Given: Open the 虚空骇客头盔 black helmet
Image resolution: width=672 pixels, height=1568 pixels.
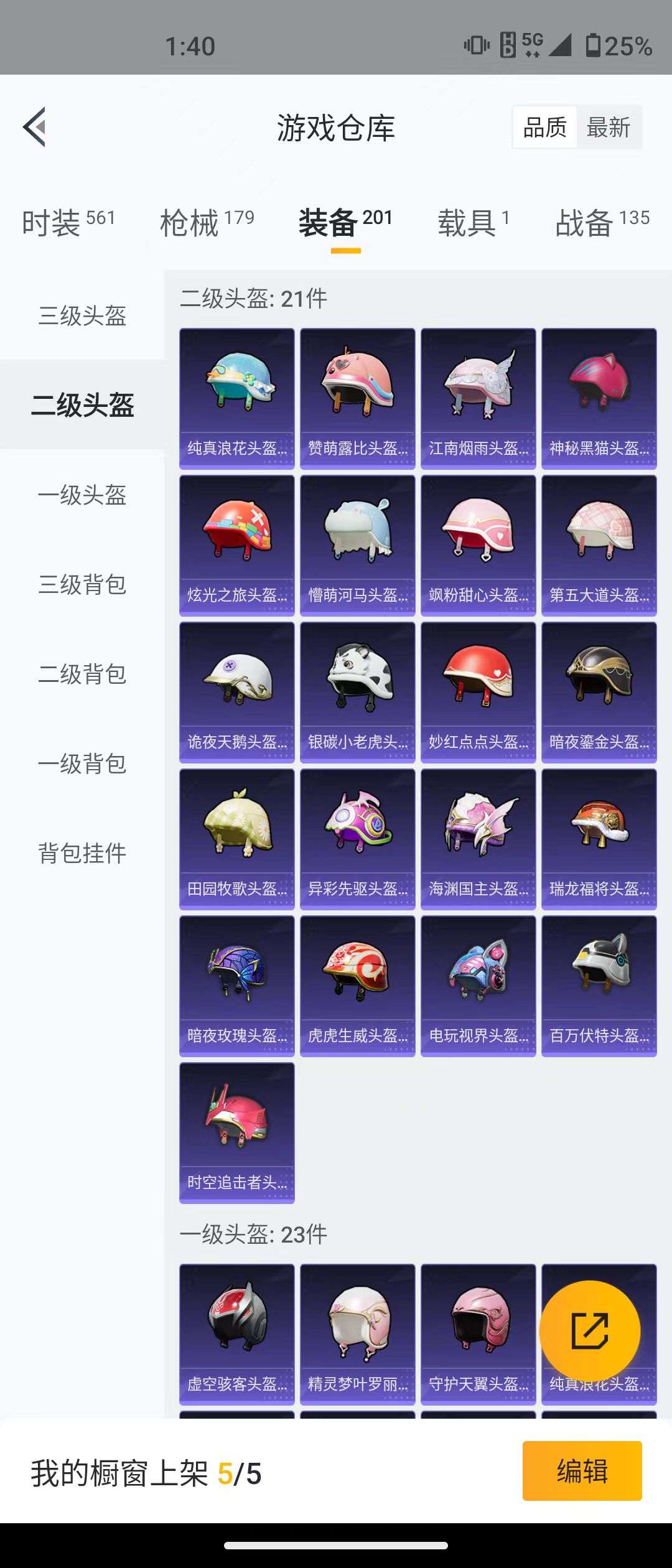Looking at the screenshot, I should point(236,1332).
